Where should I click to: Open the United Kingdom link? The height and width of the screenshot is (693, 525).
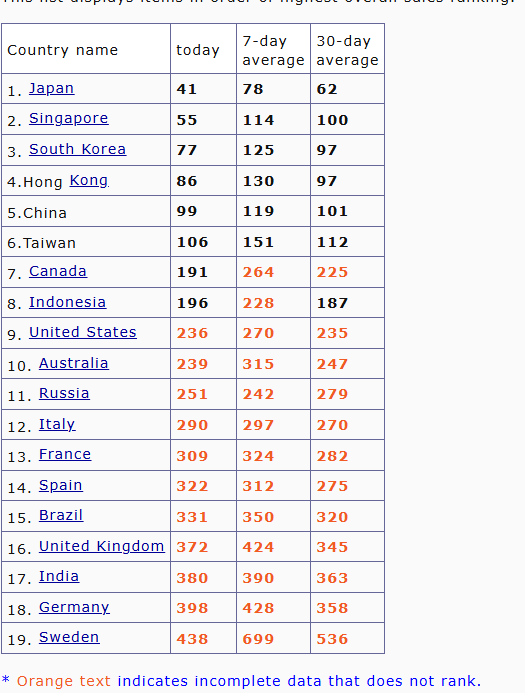tap(102, 546)
